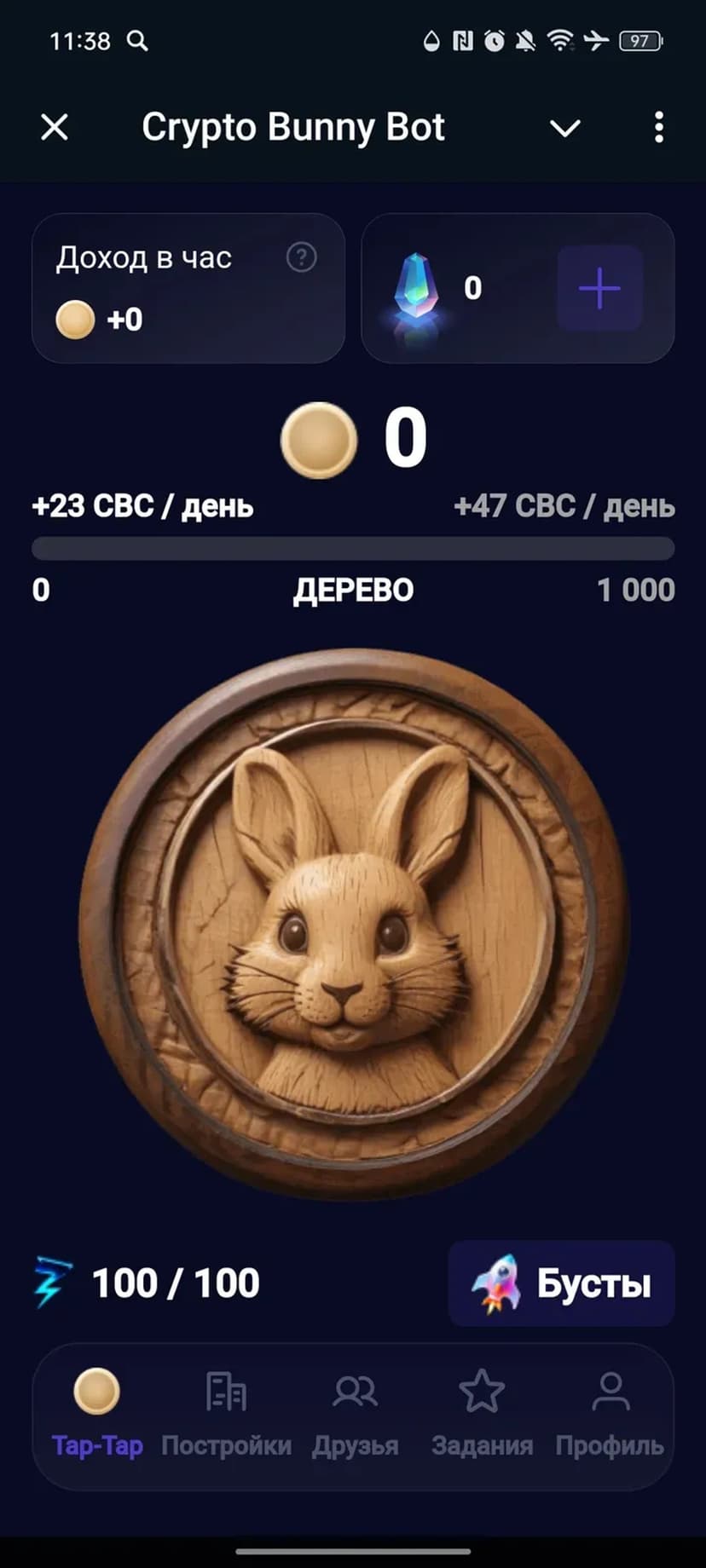Switch to the Постройки tab

[x=226, y=1411]
